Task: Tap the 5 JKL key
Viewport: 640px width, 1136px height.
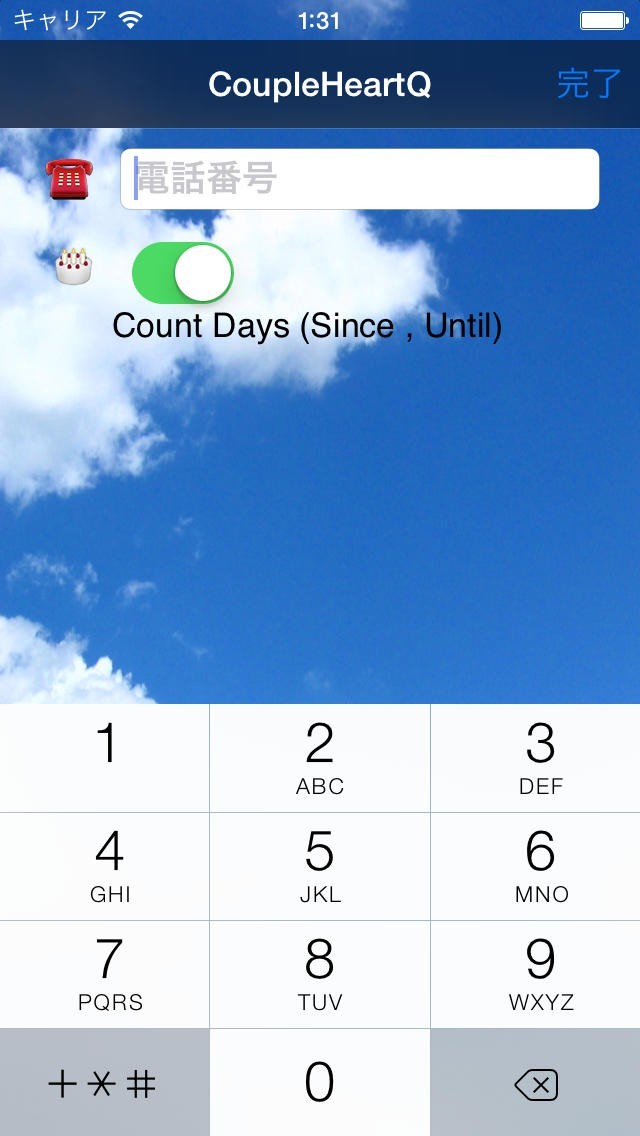Action: 320,866
